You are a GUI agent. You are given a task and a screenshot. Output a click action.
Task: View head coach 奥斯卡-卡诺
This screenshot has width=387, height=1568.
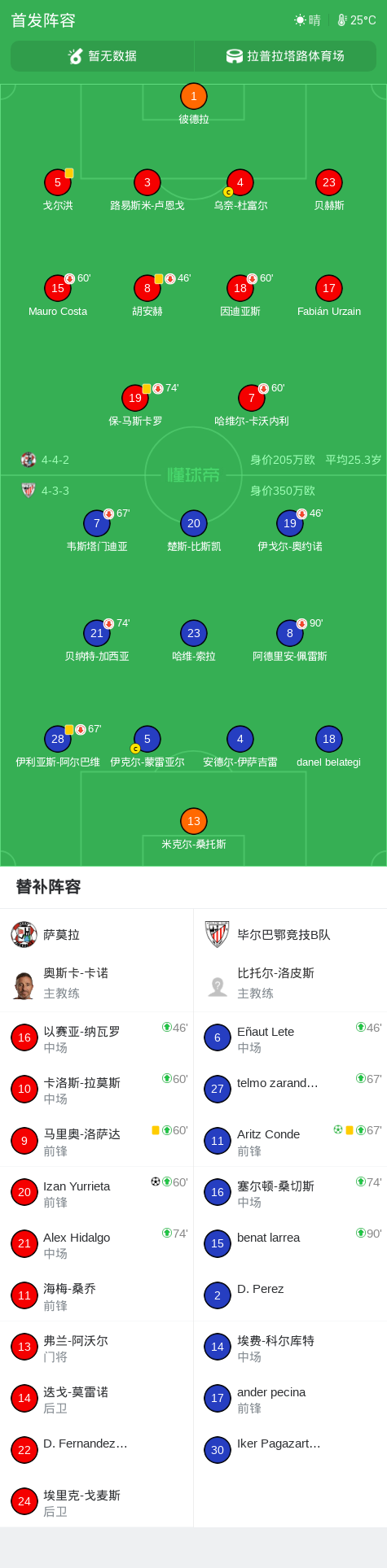[x=97, y=983]
